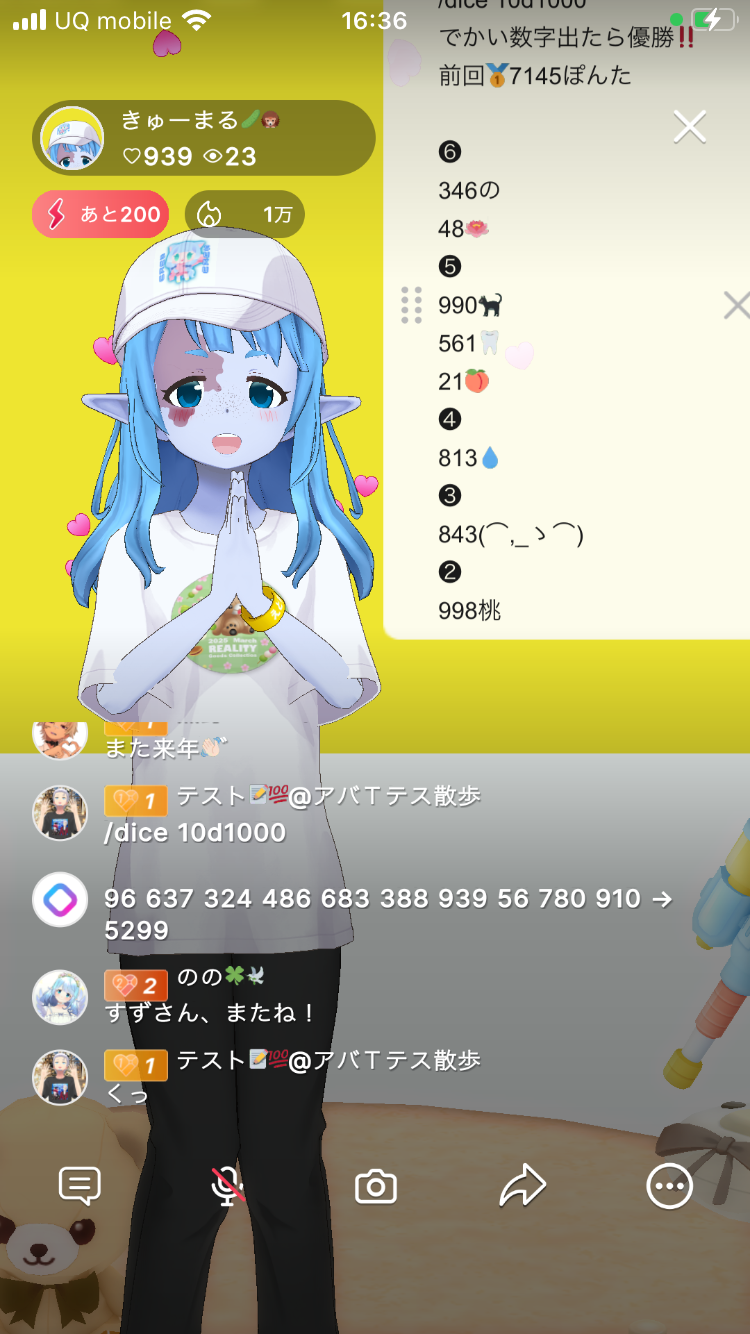Share this live stream
Image resolution: width=750 pixels, height=1334 pixels.
pyautogui.click(x=522, y=1186)
